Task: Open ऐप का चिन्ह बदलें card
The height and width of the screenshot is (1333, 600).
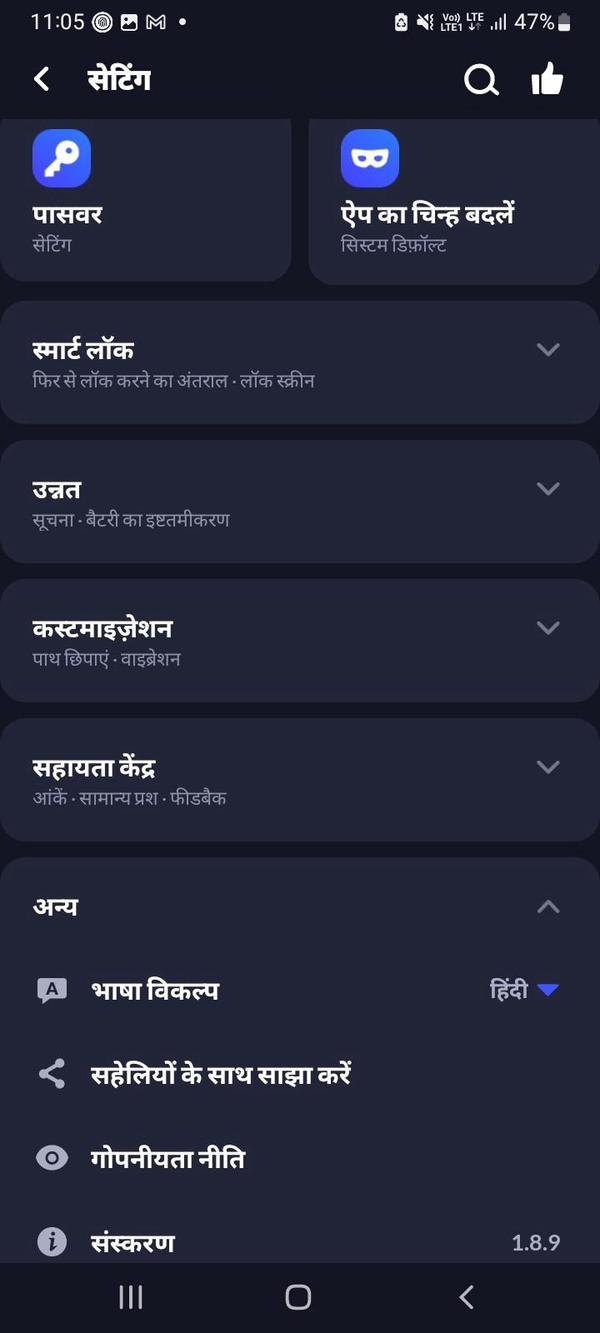Action: click(453, 200)
